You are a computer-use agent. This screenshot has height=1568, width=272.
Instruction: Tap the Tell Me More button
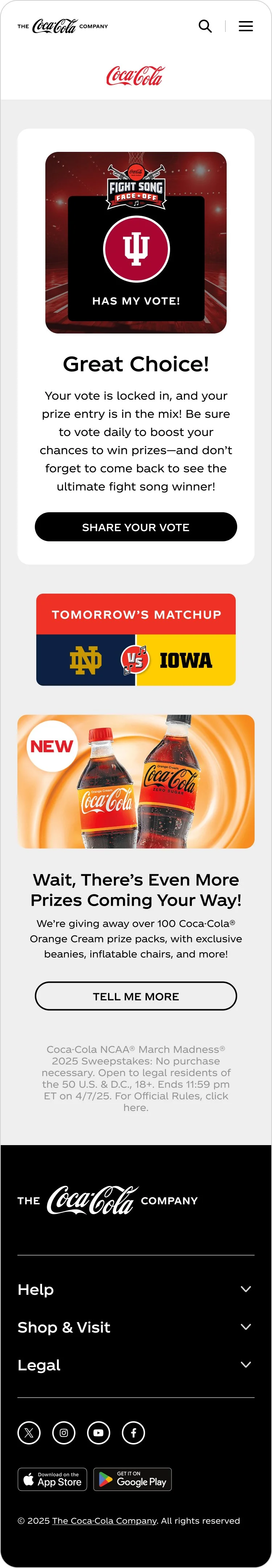136,996
